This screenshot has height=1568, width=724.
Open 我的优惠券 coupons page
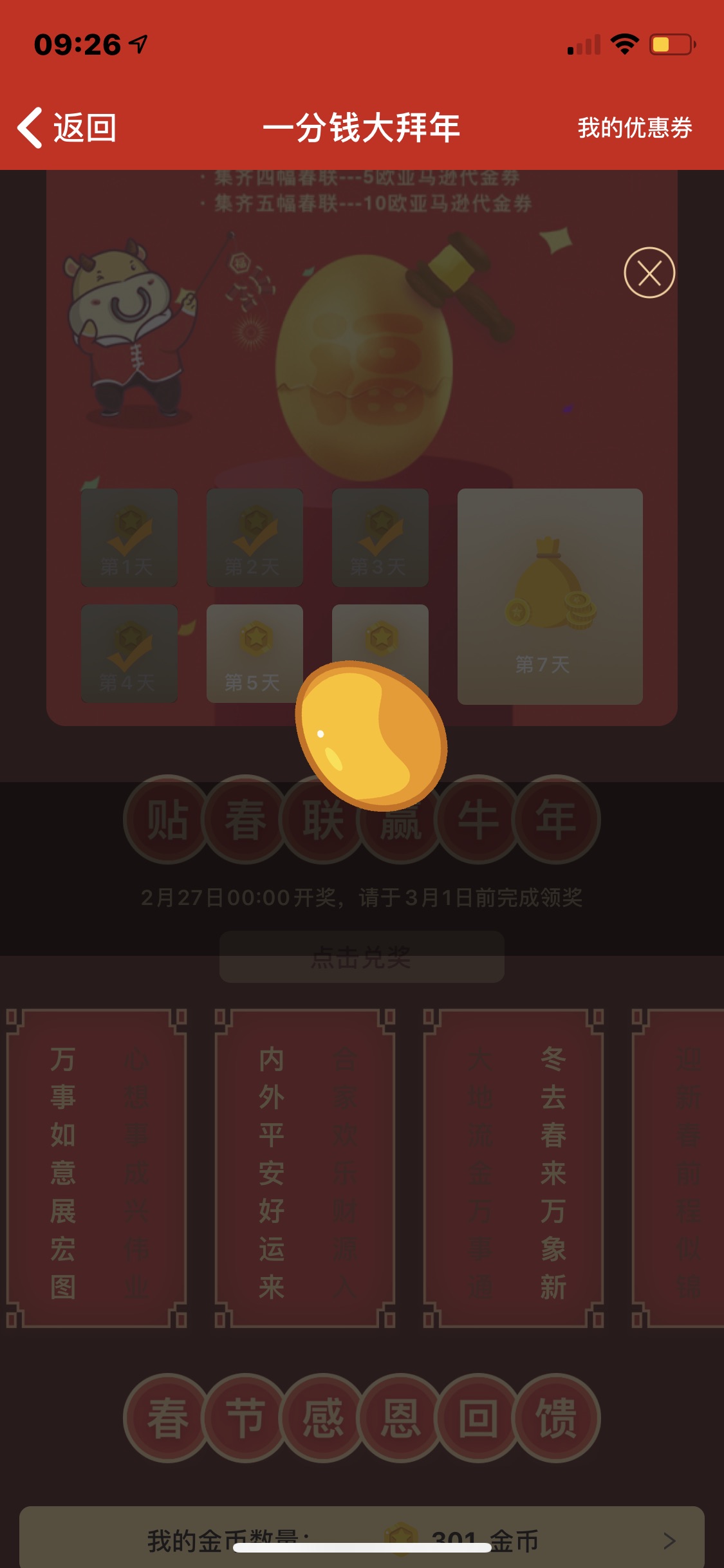(634, 127)
